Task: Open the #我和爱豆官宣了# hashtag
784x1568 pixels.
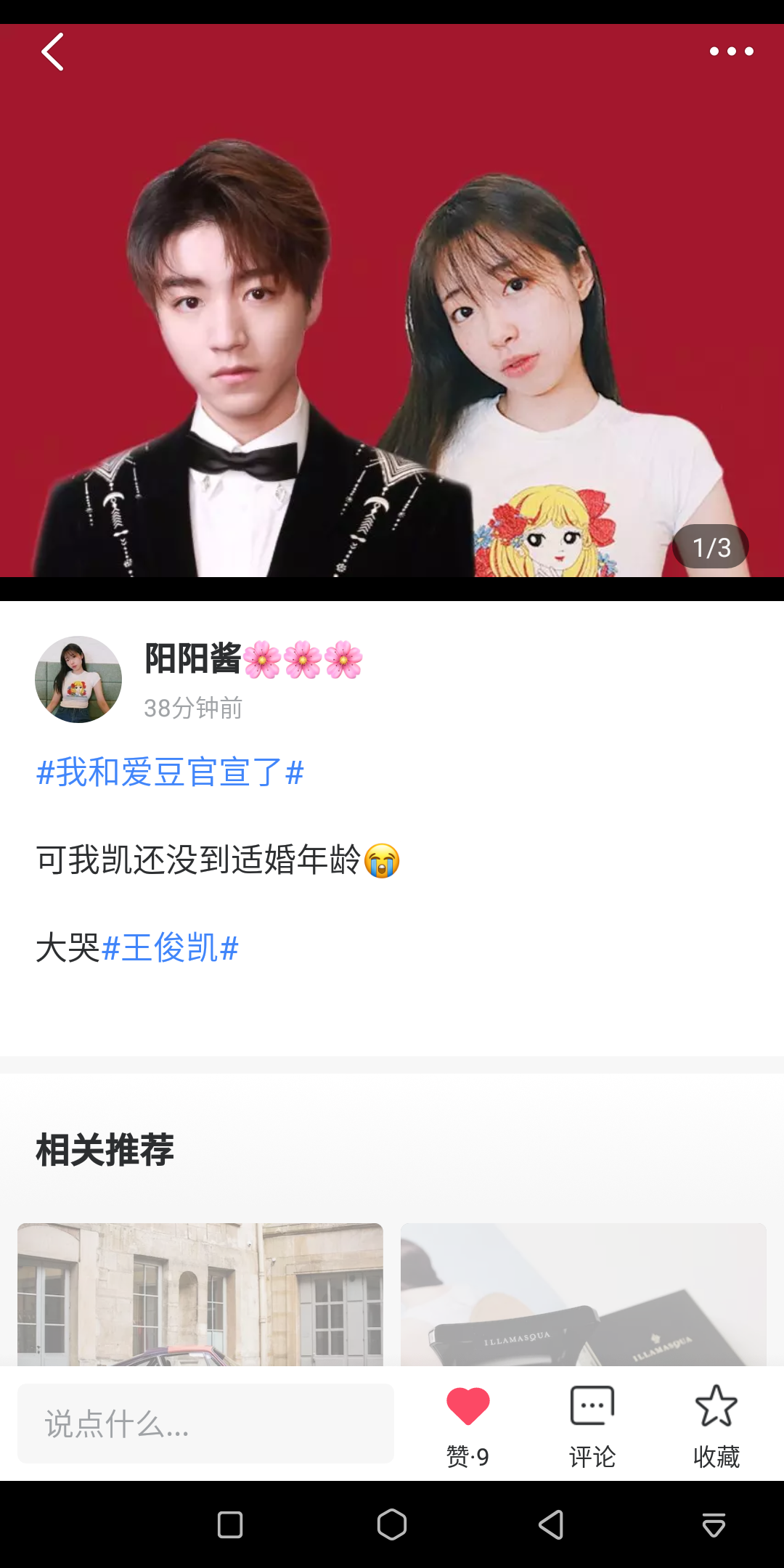Action: point(170,772)
